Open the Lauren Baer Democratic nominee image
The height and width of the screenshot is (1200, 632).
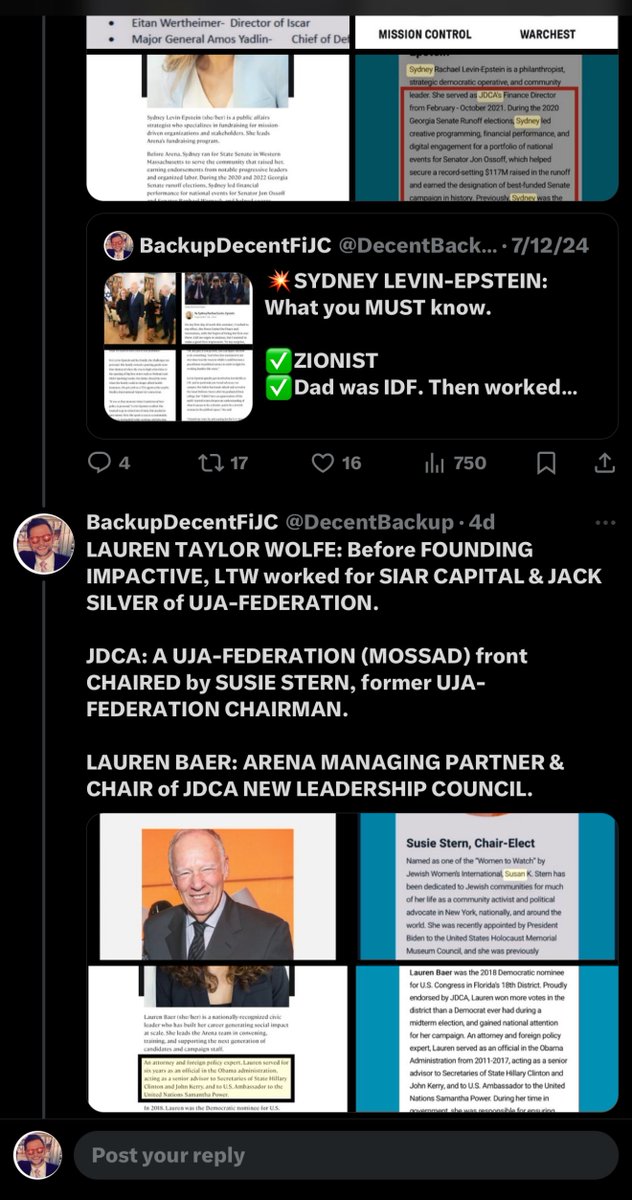[486, 1038]
